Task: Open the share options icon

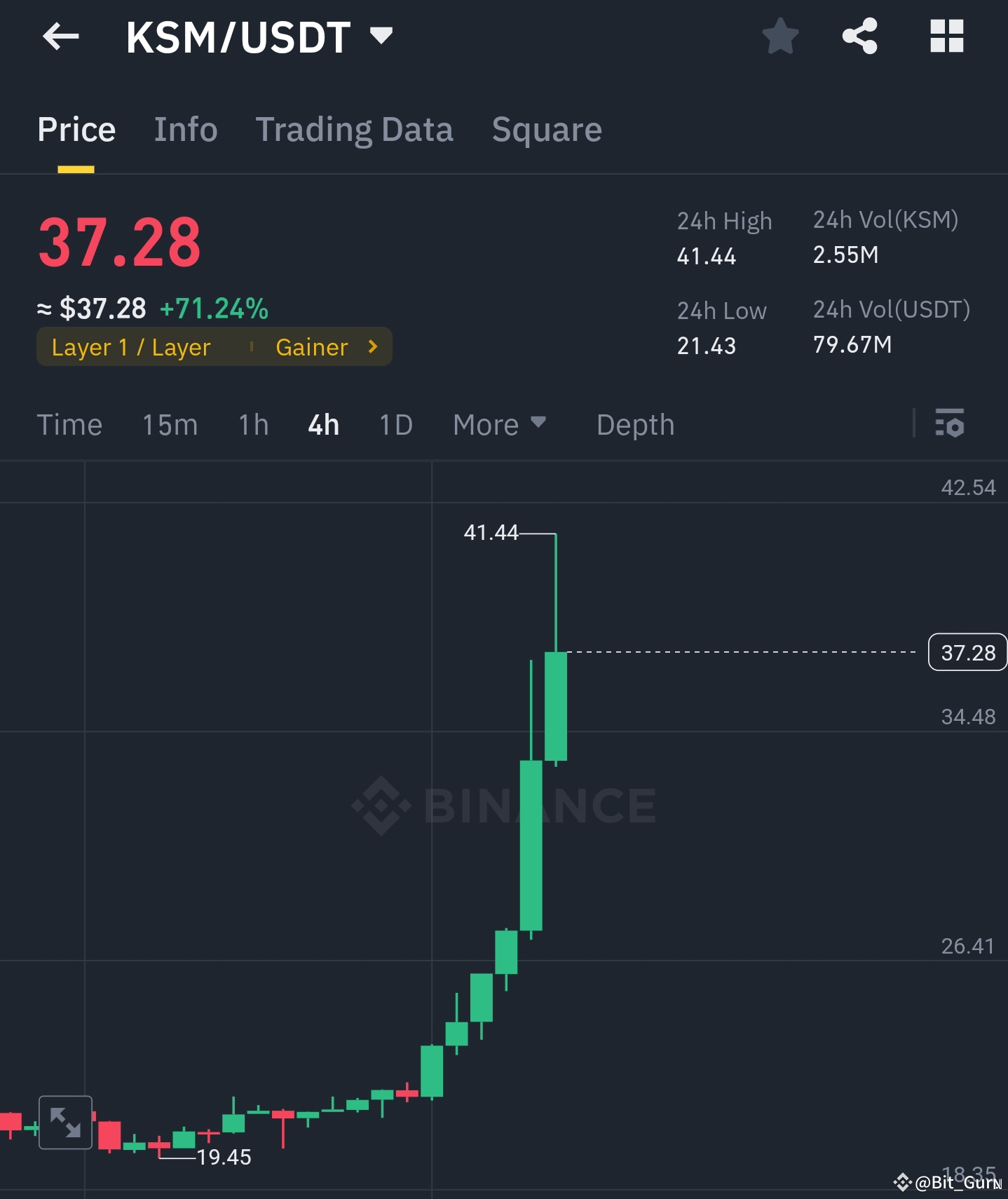Action: tap(860, 37)
